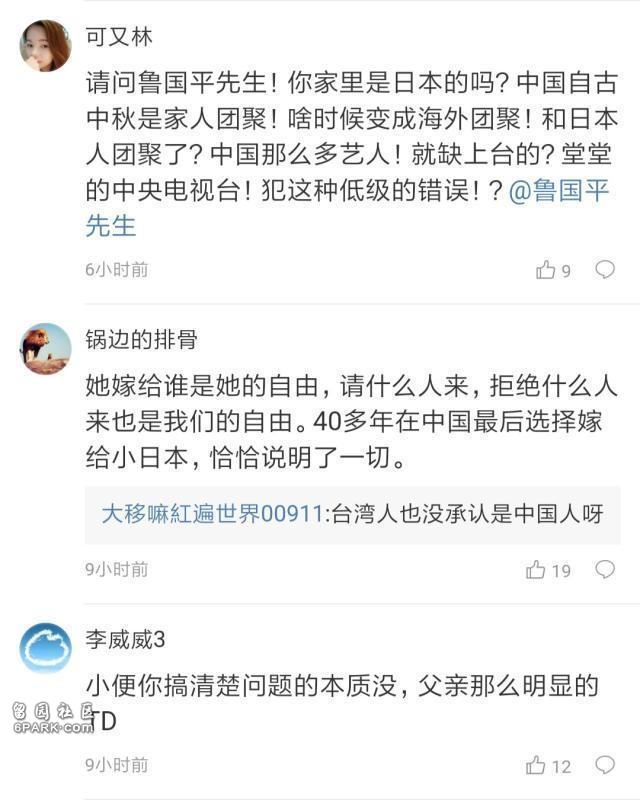Open 锅边的排骨's profile avatar
This screenshot has width=640, height=800.
coord(46,349)
